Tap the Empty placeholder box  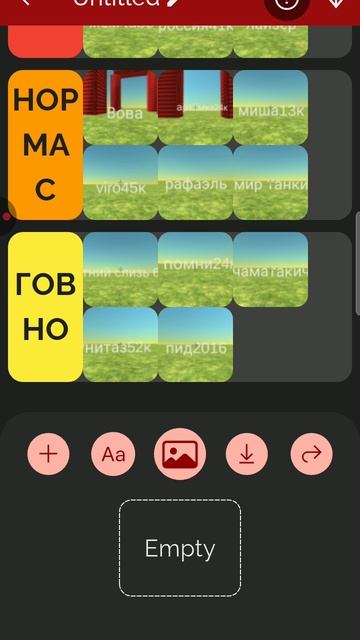pos(180,548)
